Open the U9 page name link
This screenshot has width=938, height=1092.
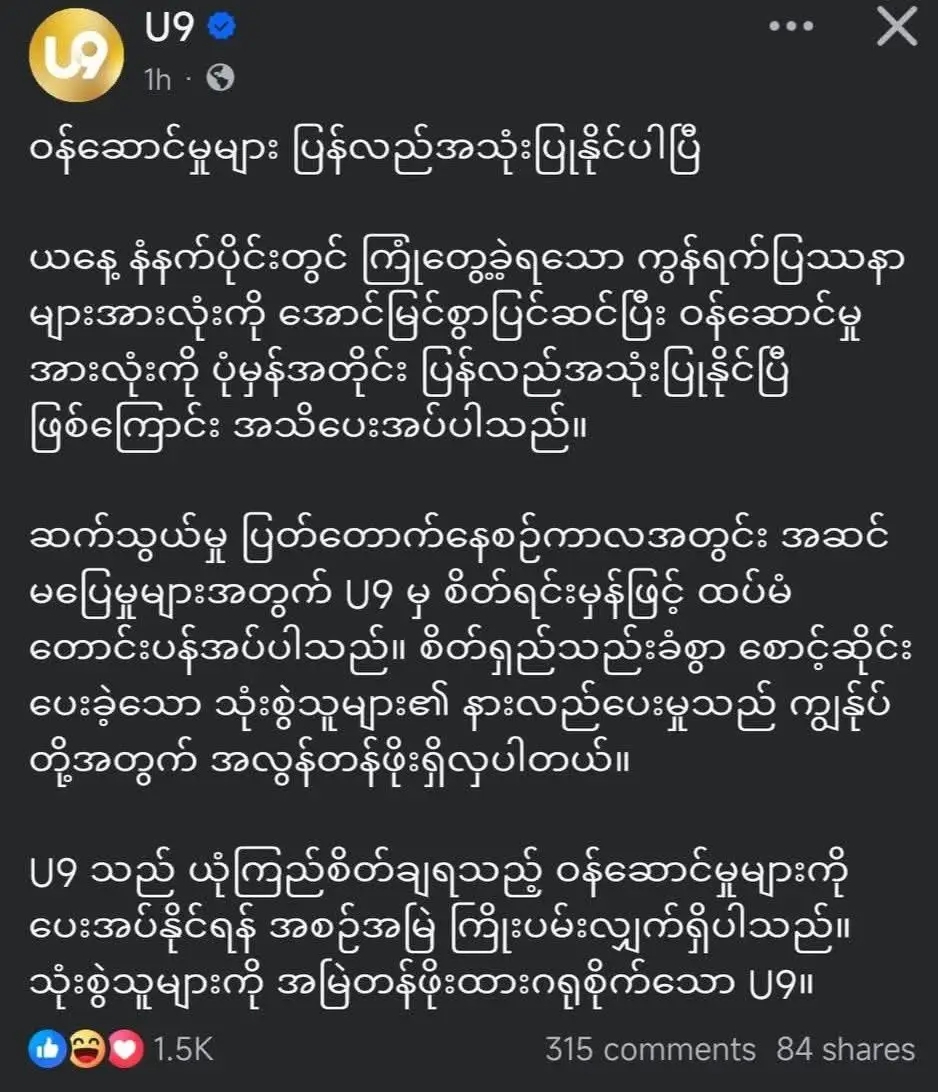(x=170, y=30)
